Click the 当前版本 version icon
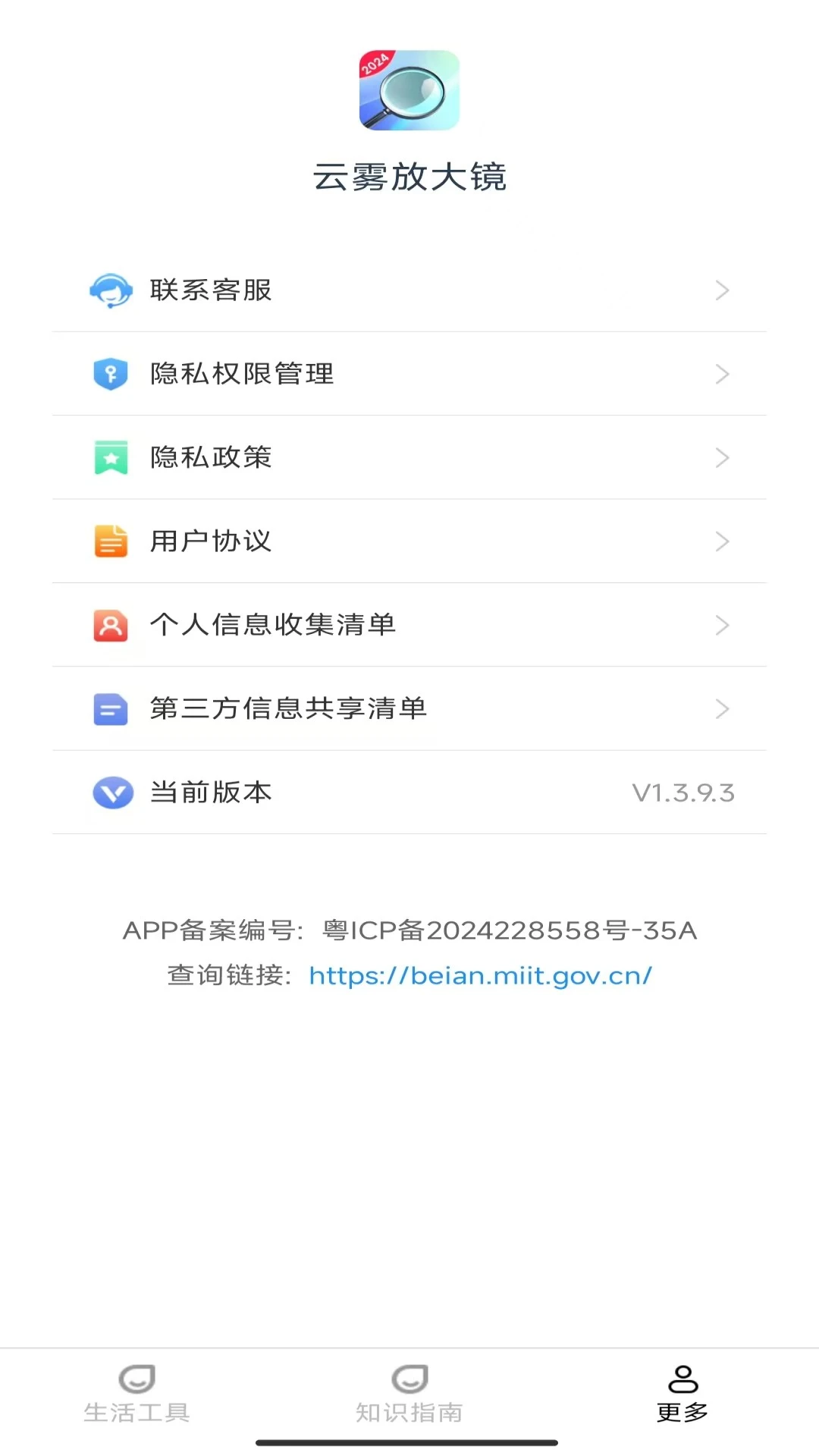Viewport: 819px width, 1456px height. tap(111, 792)
